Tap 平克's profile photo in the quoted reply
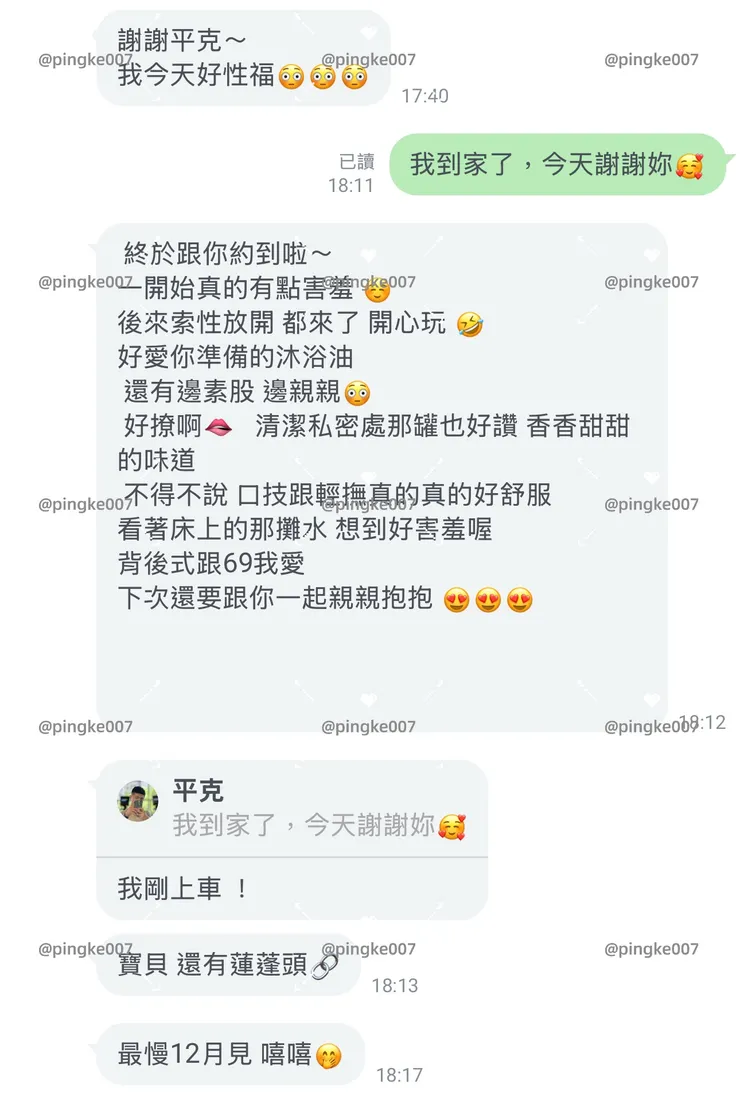This screenshot has height=1097, width=740. 135,802
